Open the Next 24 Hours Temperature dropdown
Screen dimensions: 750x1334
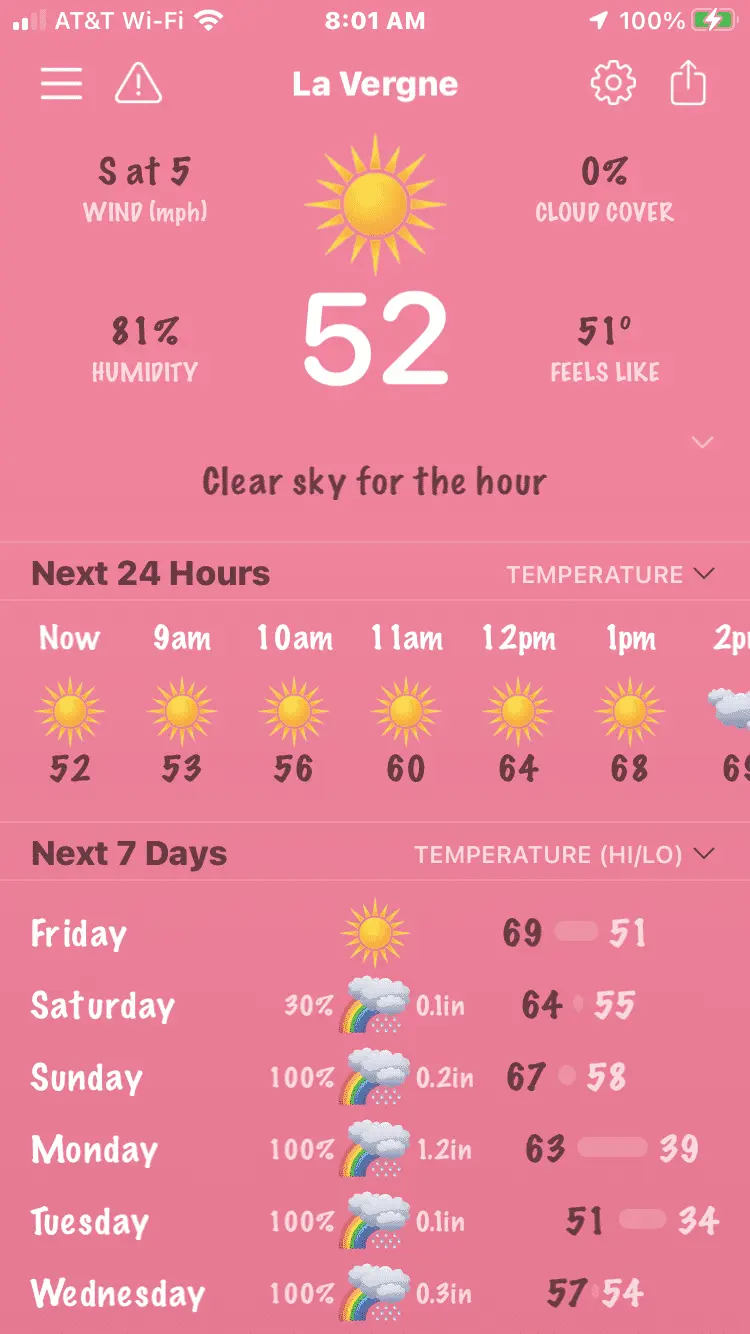pyautogui.click(x=610, y=574)
